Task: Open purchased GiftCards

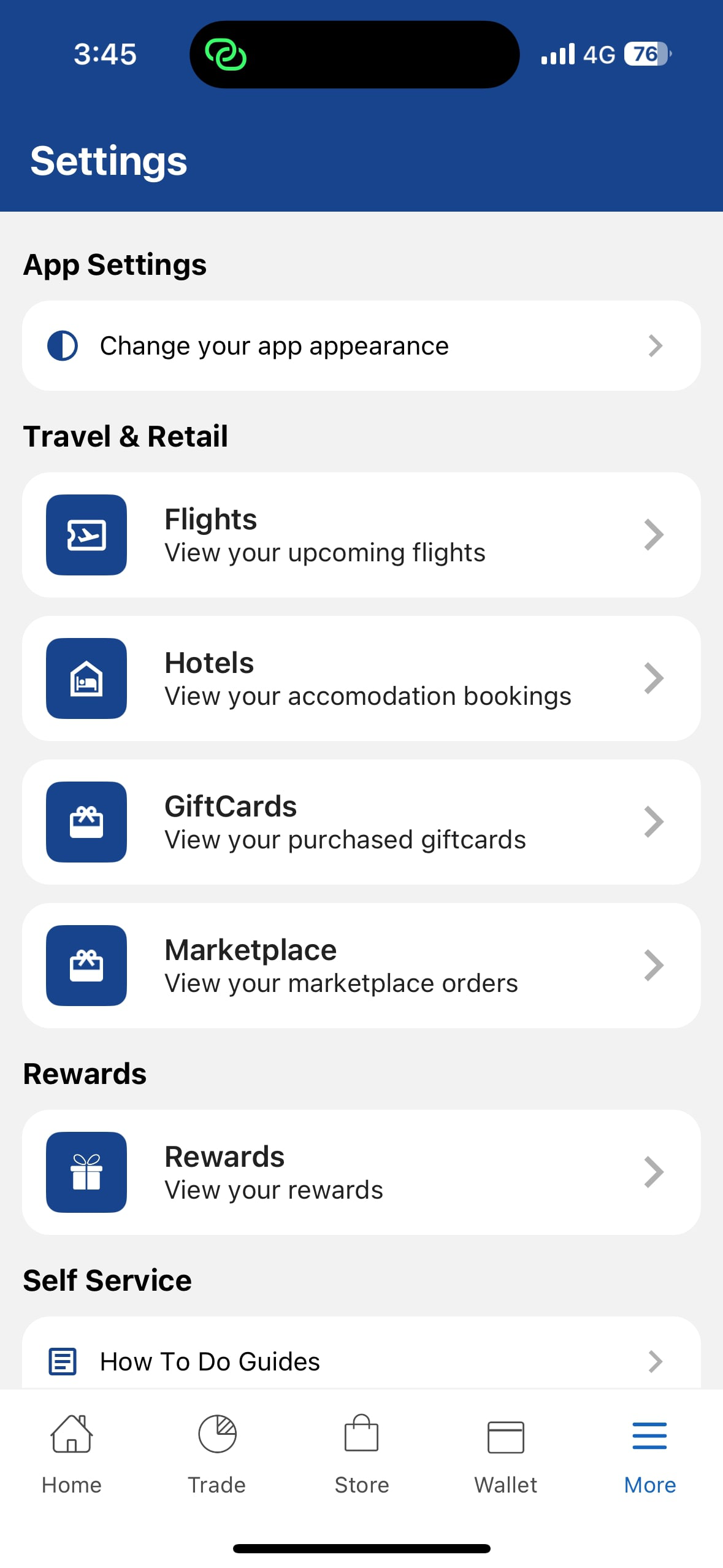Action: click(361, 822)
